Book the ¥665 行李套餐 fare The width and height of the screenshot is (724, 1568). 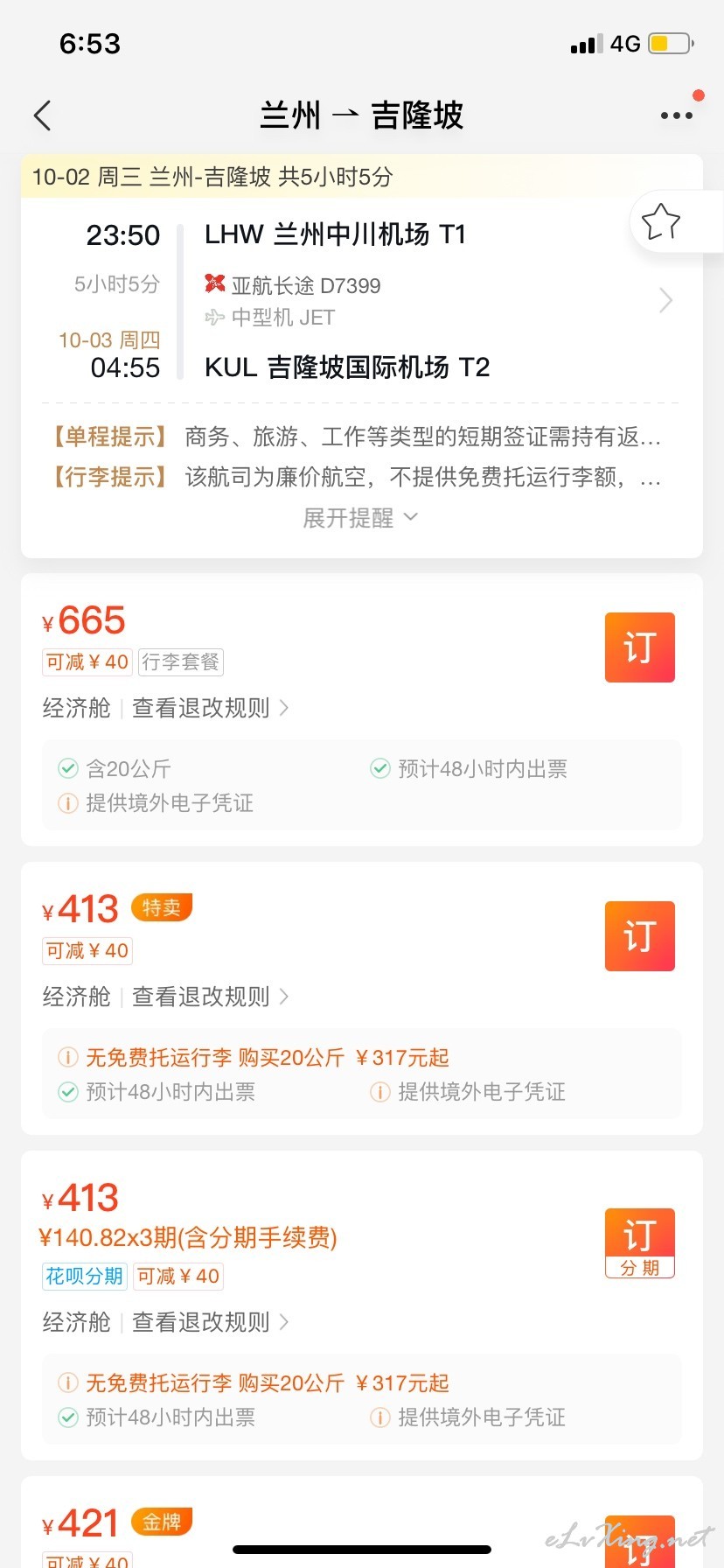tap(640, 647)
